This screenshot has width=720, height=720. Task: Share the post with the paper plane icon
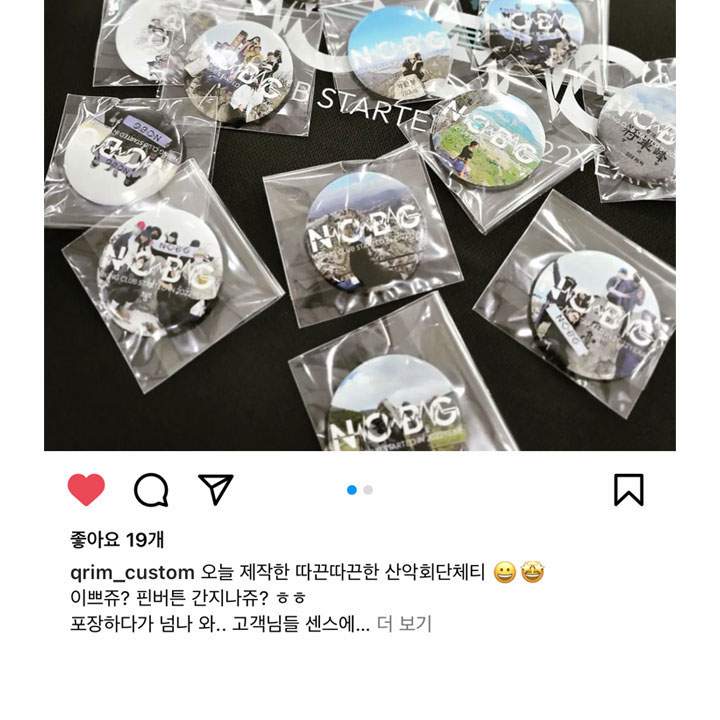click(215, 489)
